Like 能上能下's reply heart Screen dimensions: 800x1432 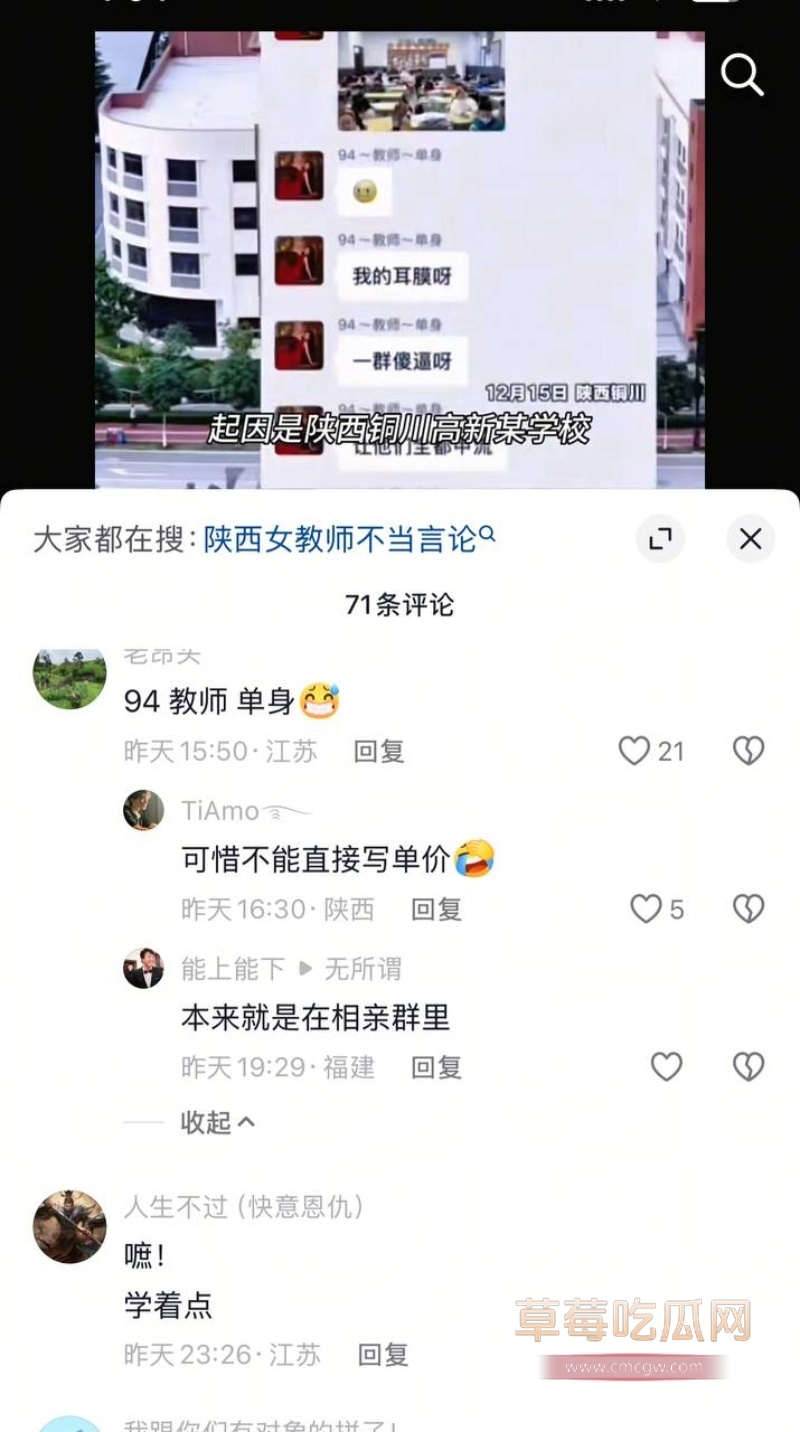(x=665, y=1067)
